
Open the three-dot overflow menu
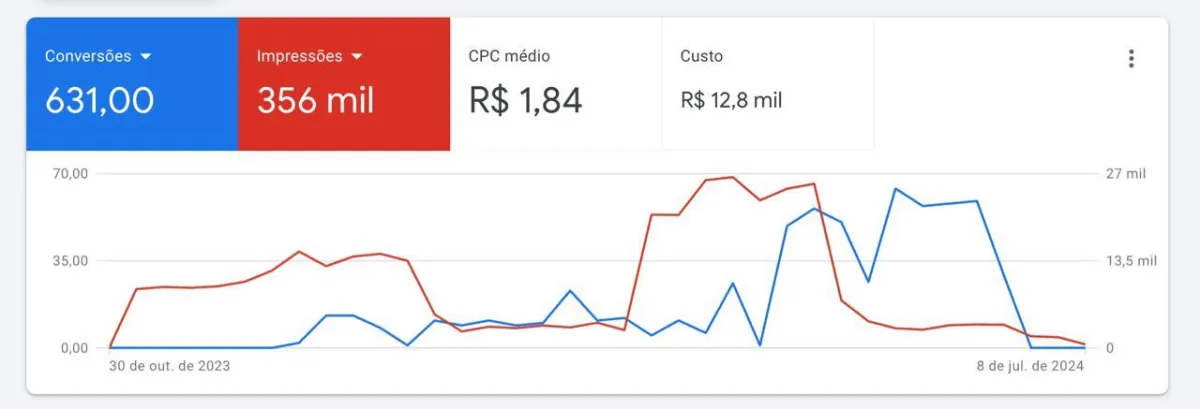coord(1131,59)
